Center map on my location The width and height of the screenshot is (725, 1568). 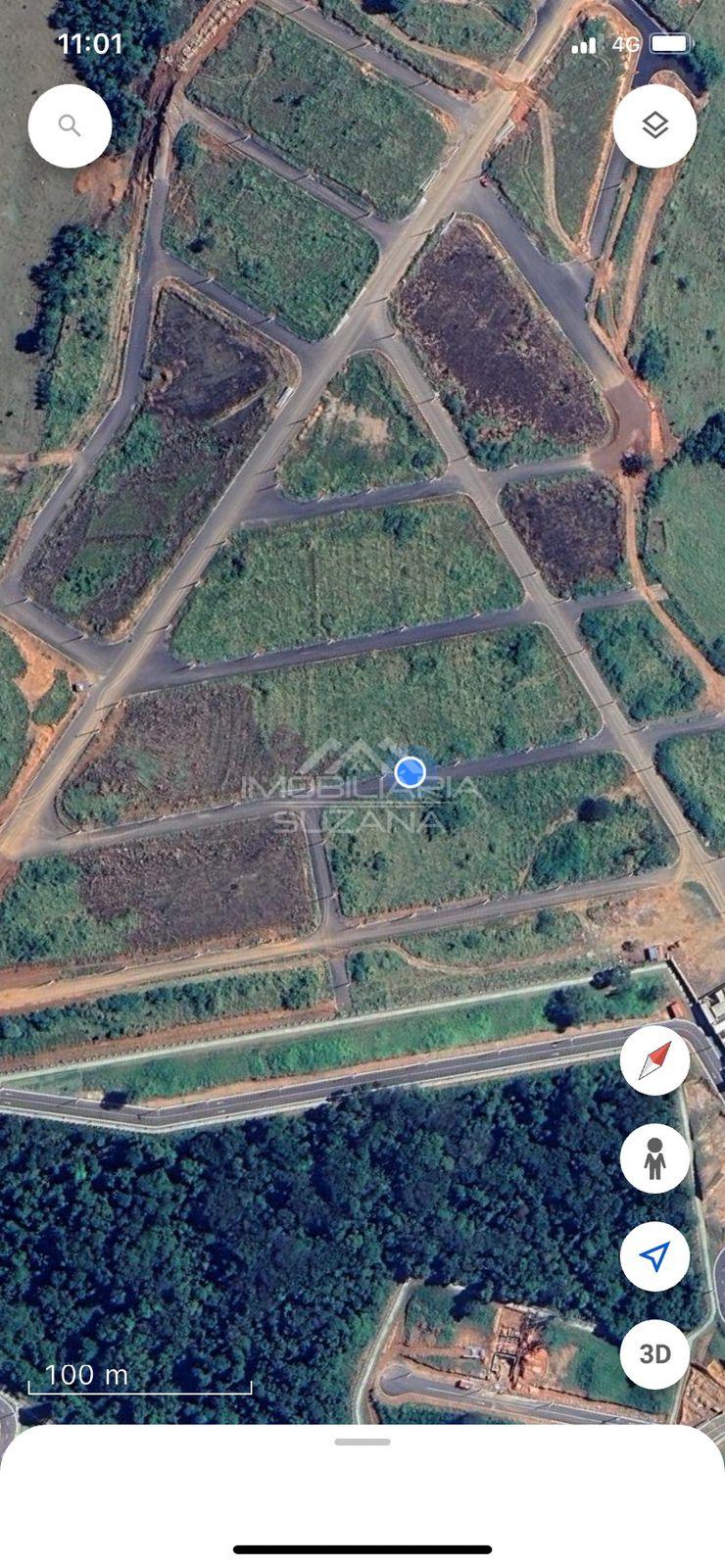pyautogui.click(x=654, y=1256)
